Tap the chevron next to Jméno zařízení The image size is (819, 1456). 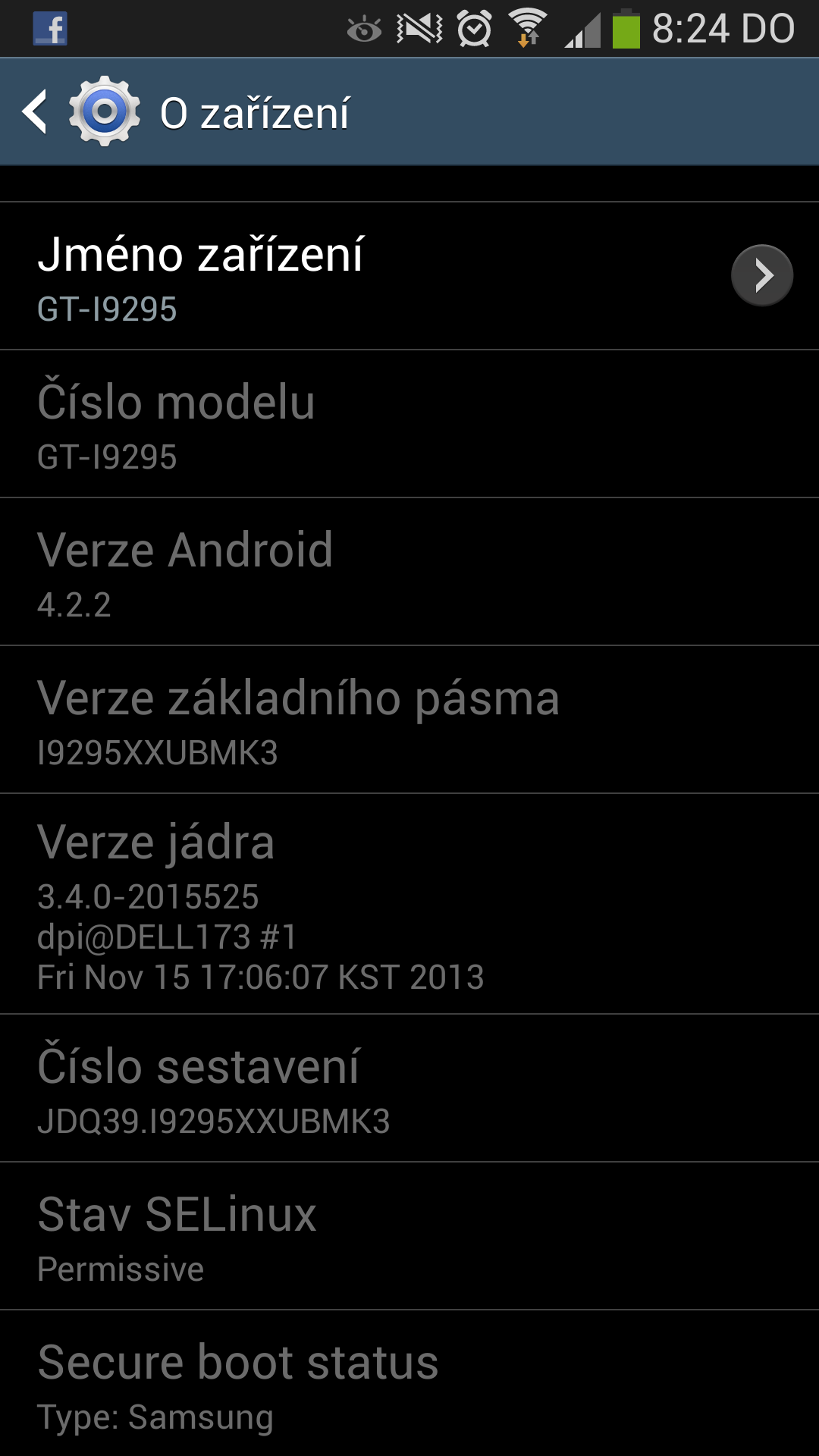coord(761,275)
